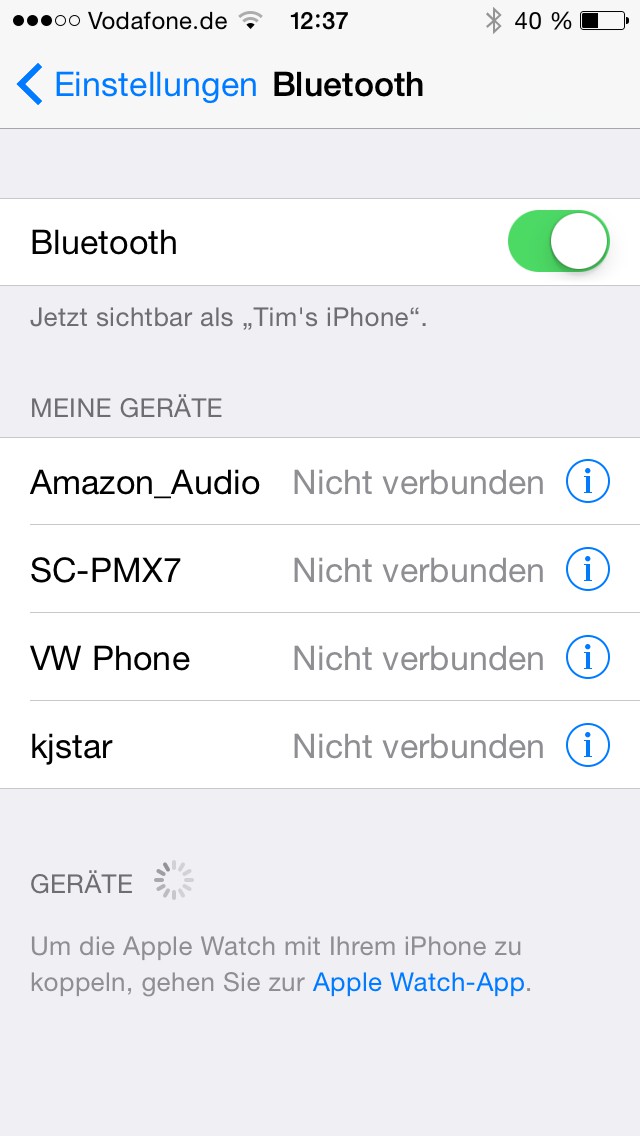Show details icon for SC-PMX7
The image size is (640, 1136).
tap(587, 569)
